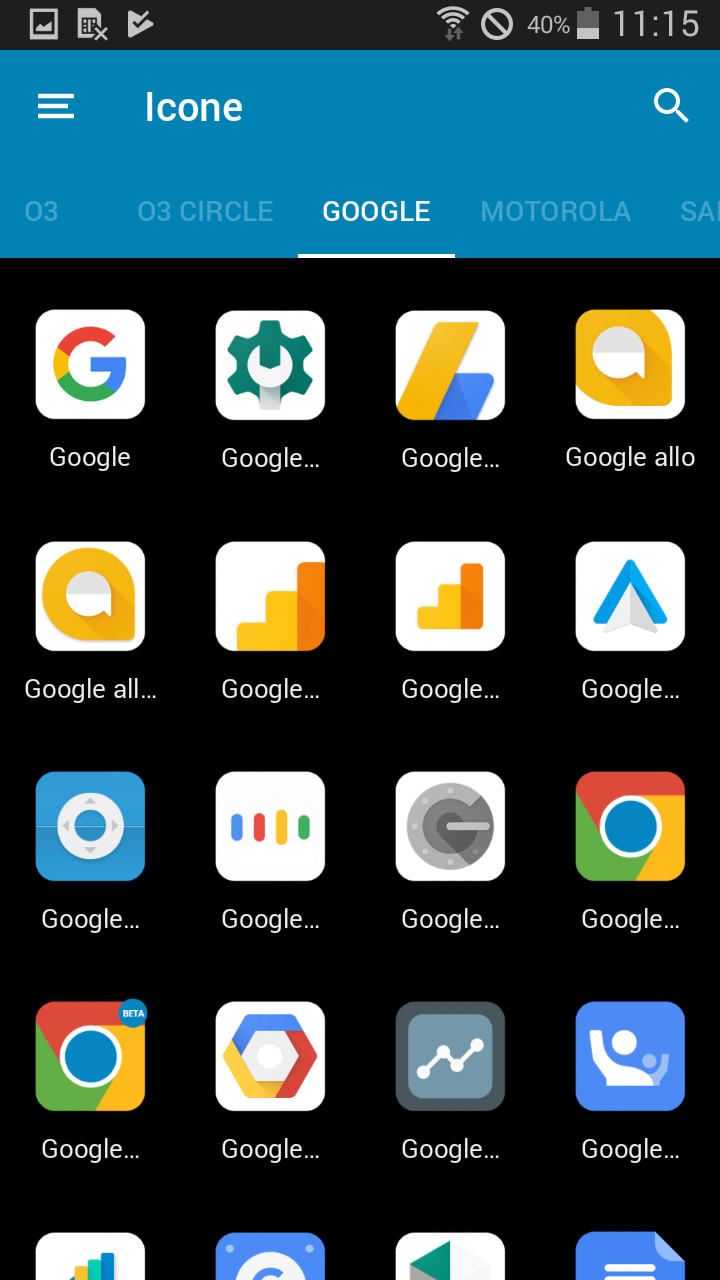Tap the dark line-graph chart icon
The image size is (720, 1280).
[x=450, y=1056]
